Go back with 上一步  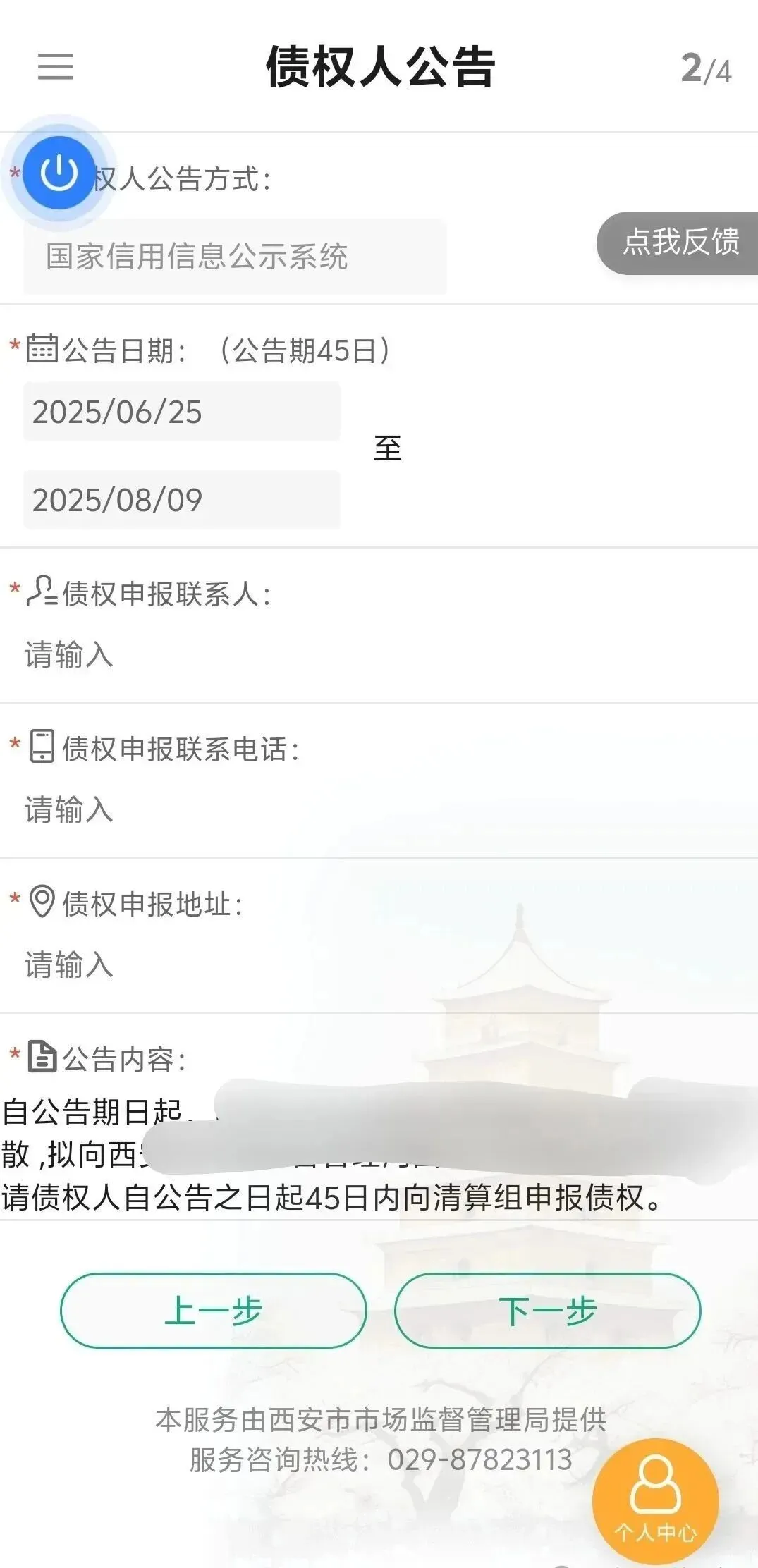214,1311
